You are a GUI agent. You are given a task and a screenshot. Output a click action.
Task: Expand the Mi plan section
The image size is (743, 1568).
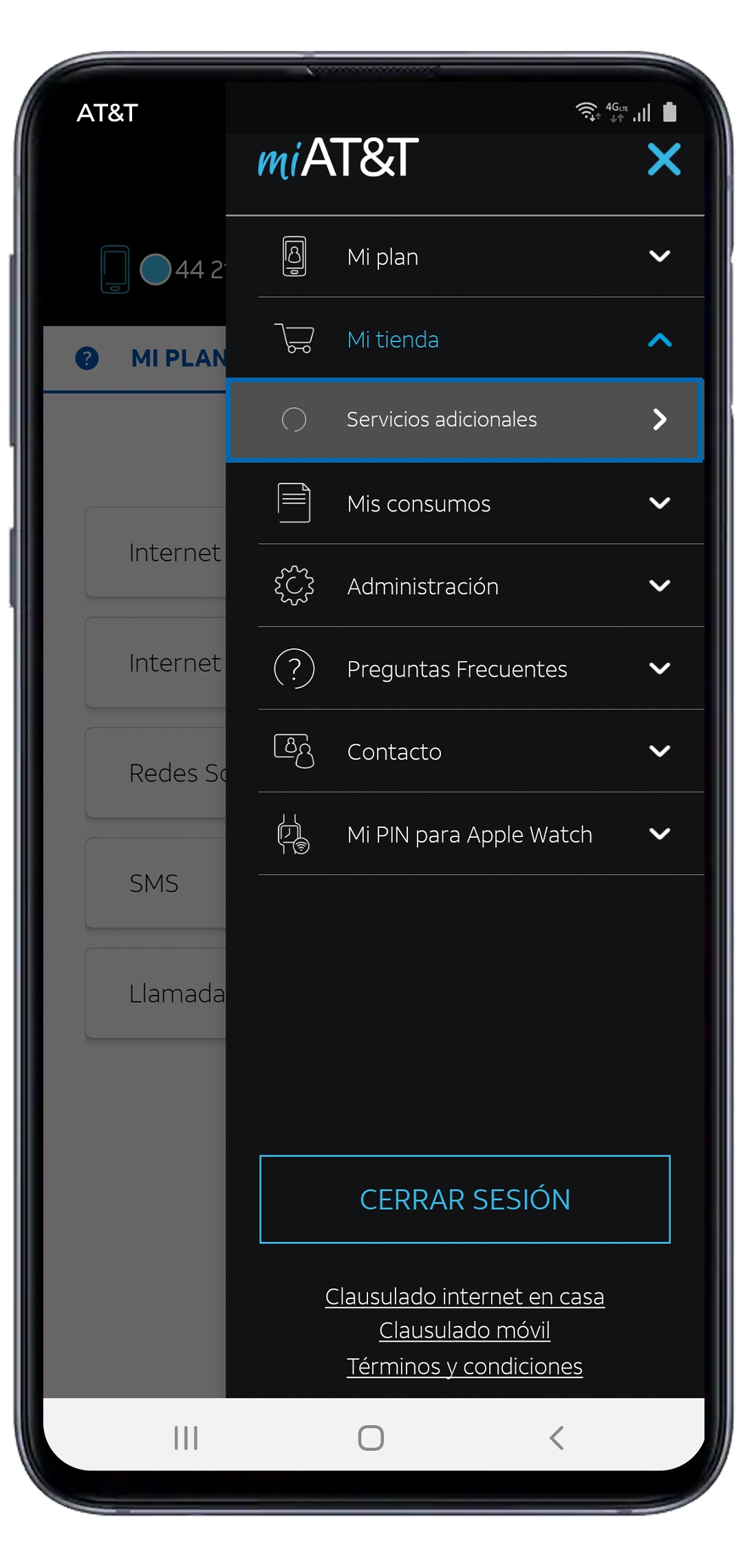(x=465, y=257)
